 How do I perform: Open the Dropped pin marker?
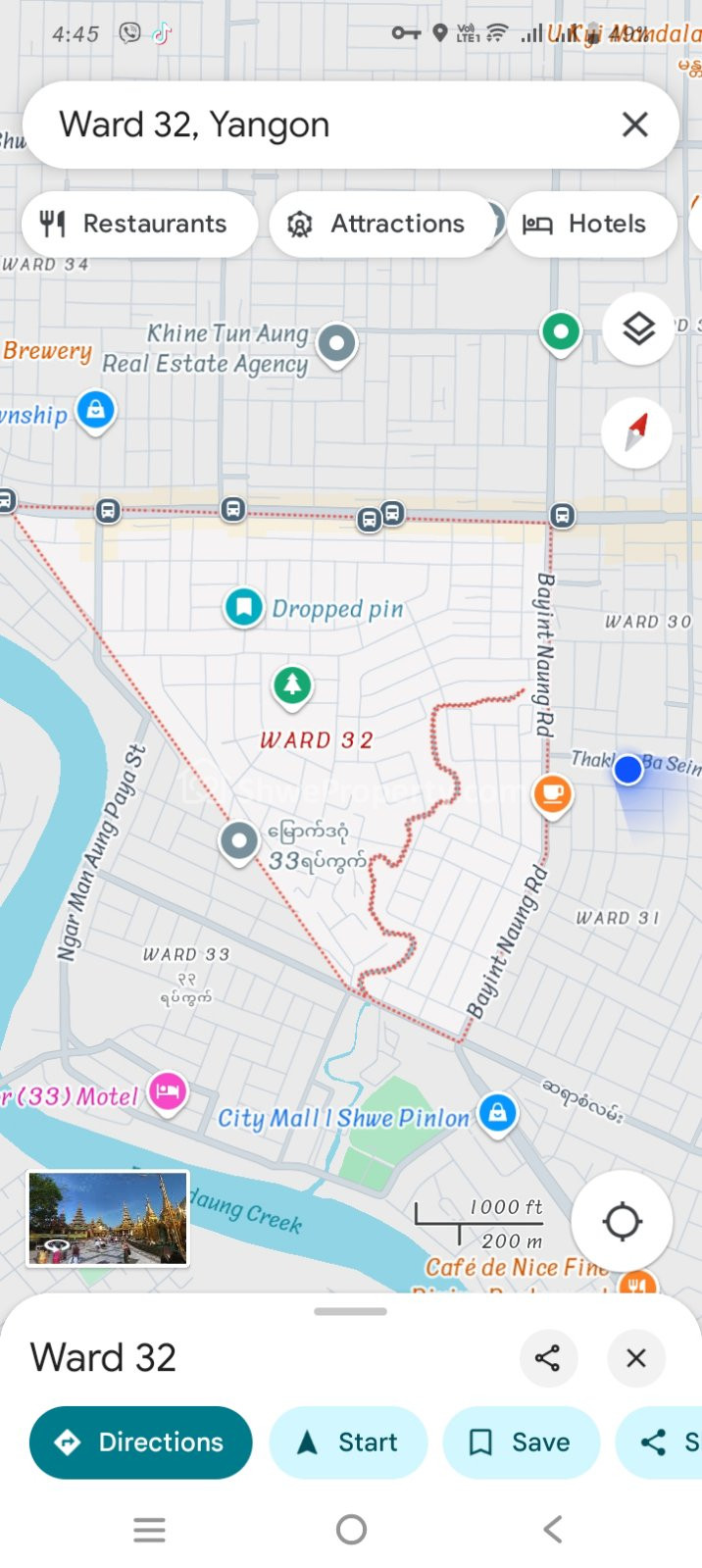[x=243, y=607]
